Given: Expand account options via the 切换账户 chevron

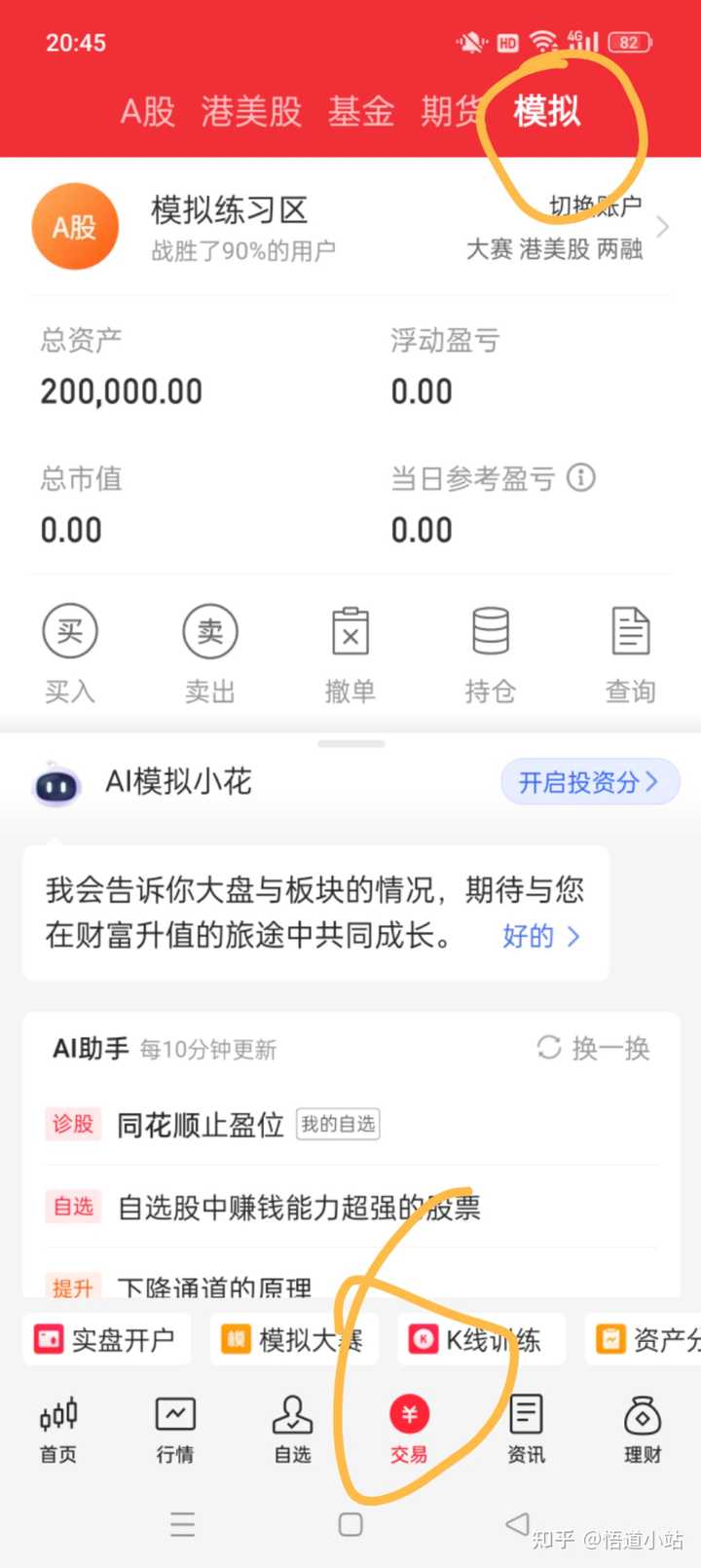Looking at the screenshot, I should (663, 226).
